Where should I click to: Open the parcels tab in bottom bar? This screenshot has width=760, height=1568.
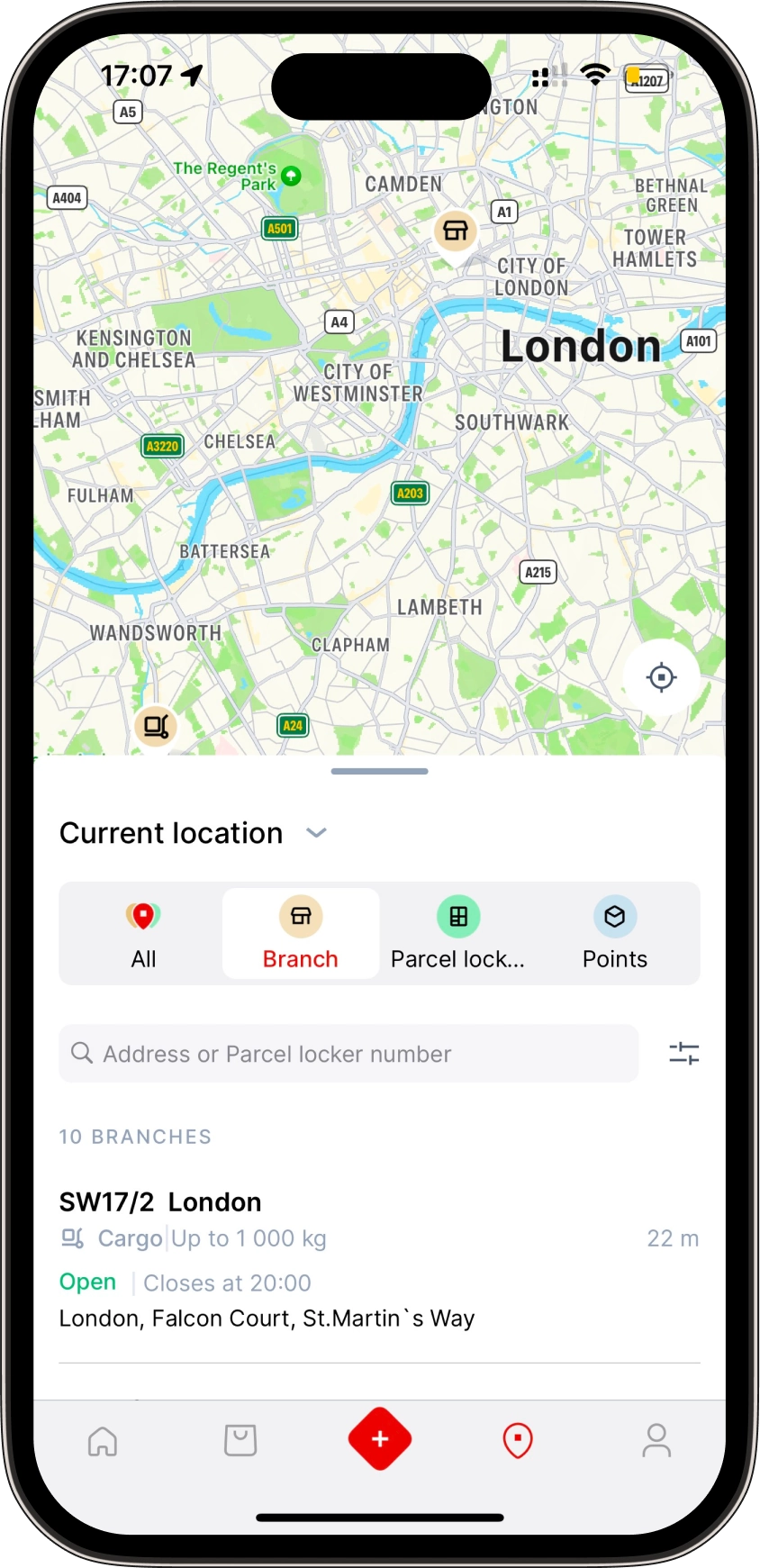pos(240,1441)
